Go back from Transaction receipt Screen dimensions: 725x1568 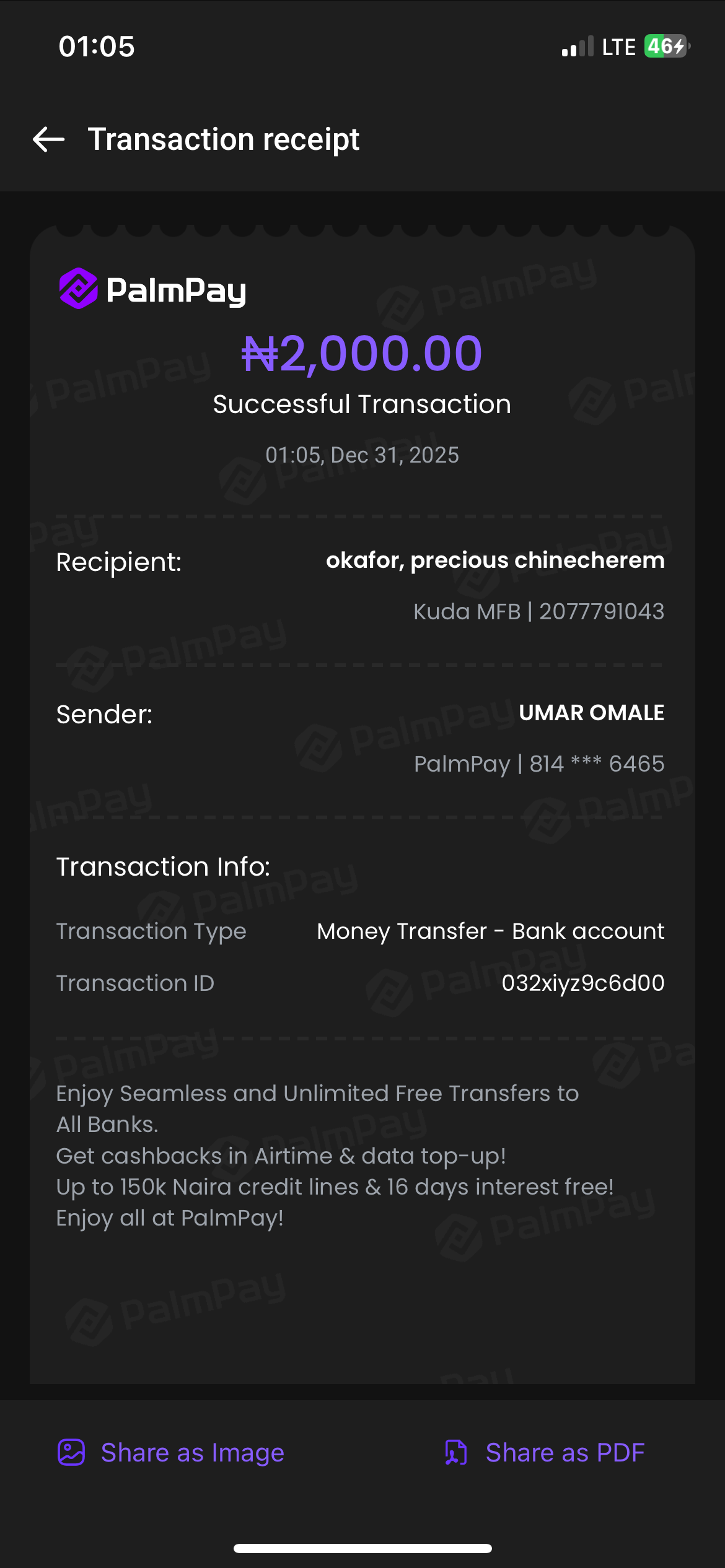pyautogui.click(x=49, y=139)
